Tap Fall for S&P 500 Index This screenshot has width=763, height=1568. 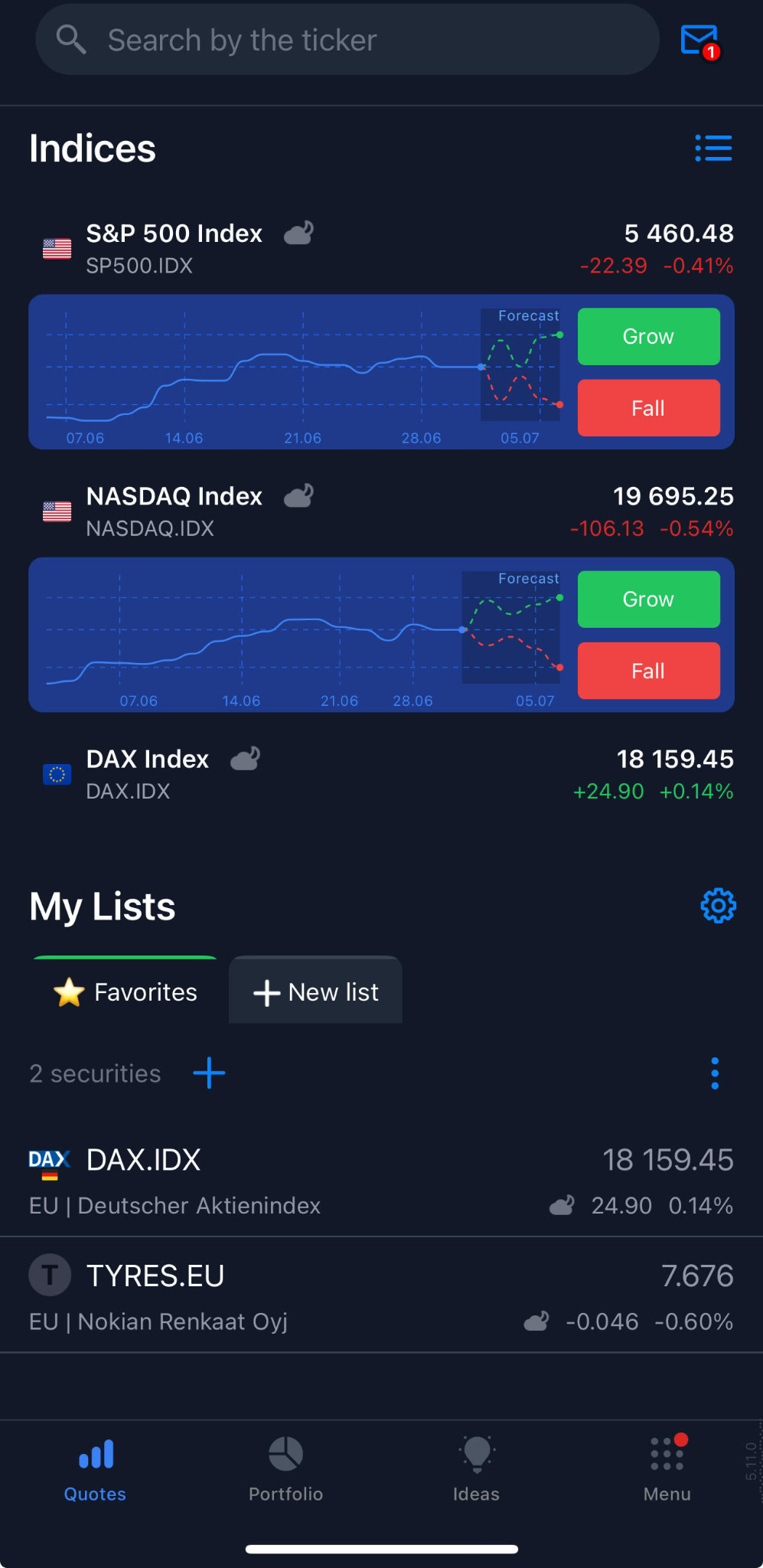648,408
